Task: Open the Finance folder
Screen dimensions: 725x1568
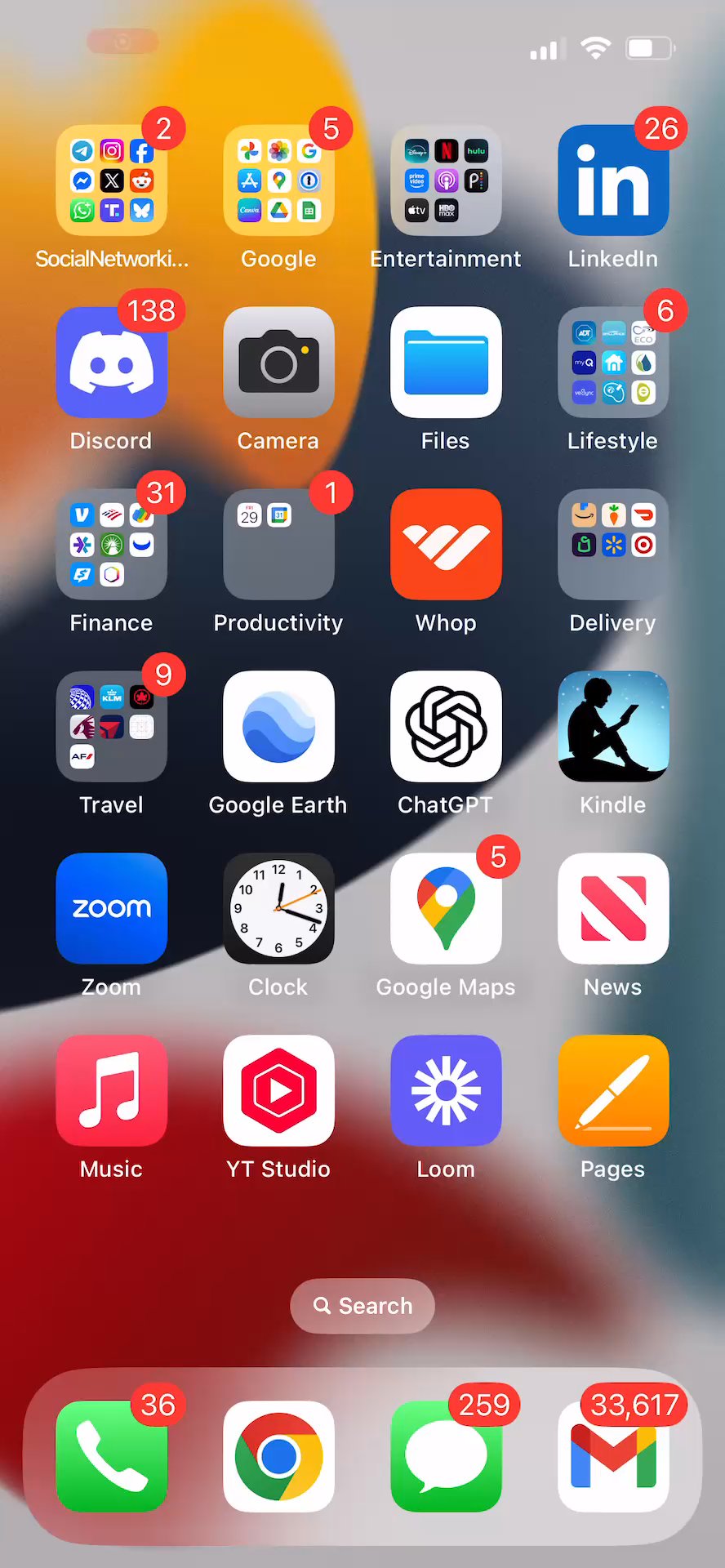Action: 112,545
